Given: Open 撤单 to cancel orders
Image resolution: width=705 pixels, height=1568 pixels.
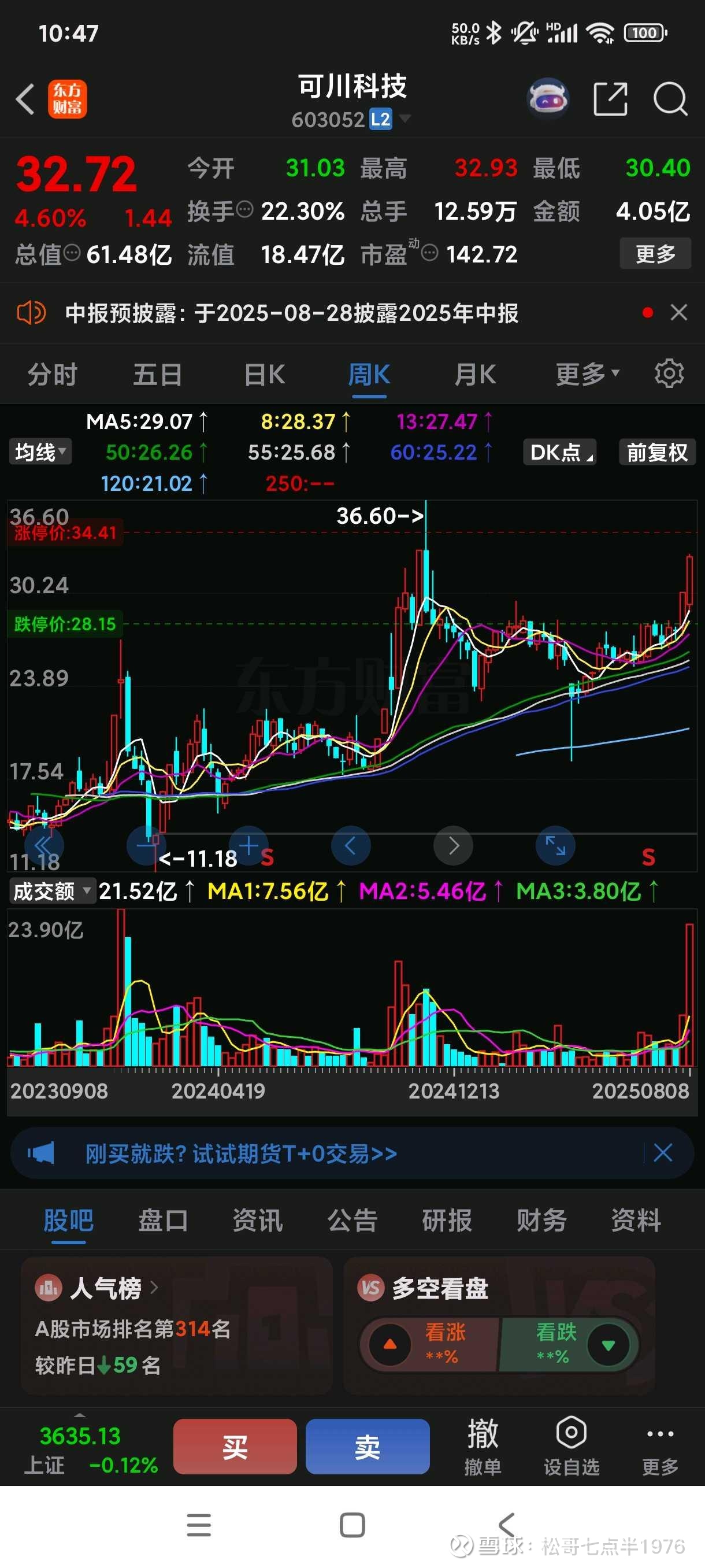Looking at the screenshot, I should 483,1447.
